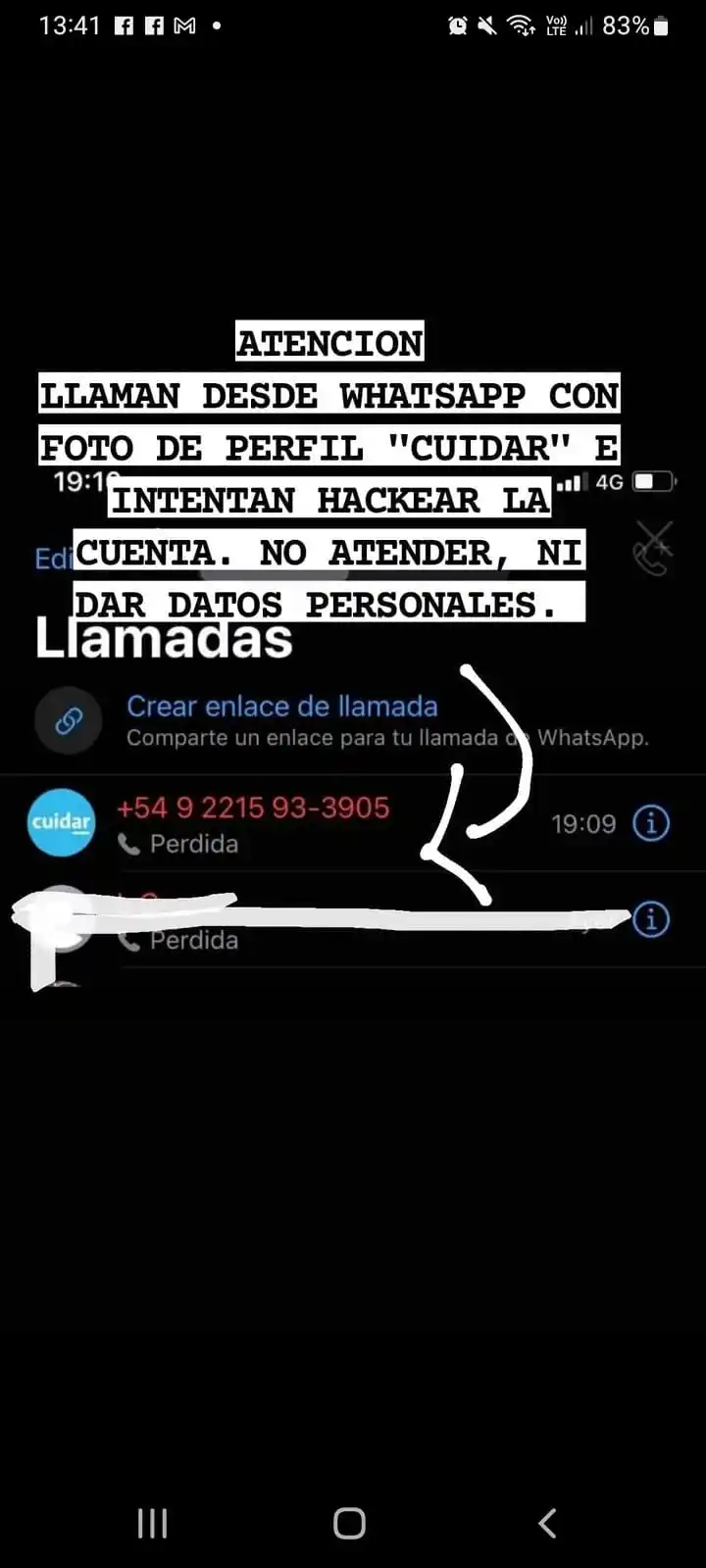Open info for the 19:09 missed call

pos(649,823)
